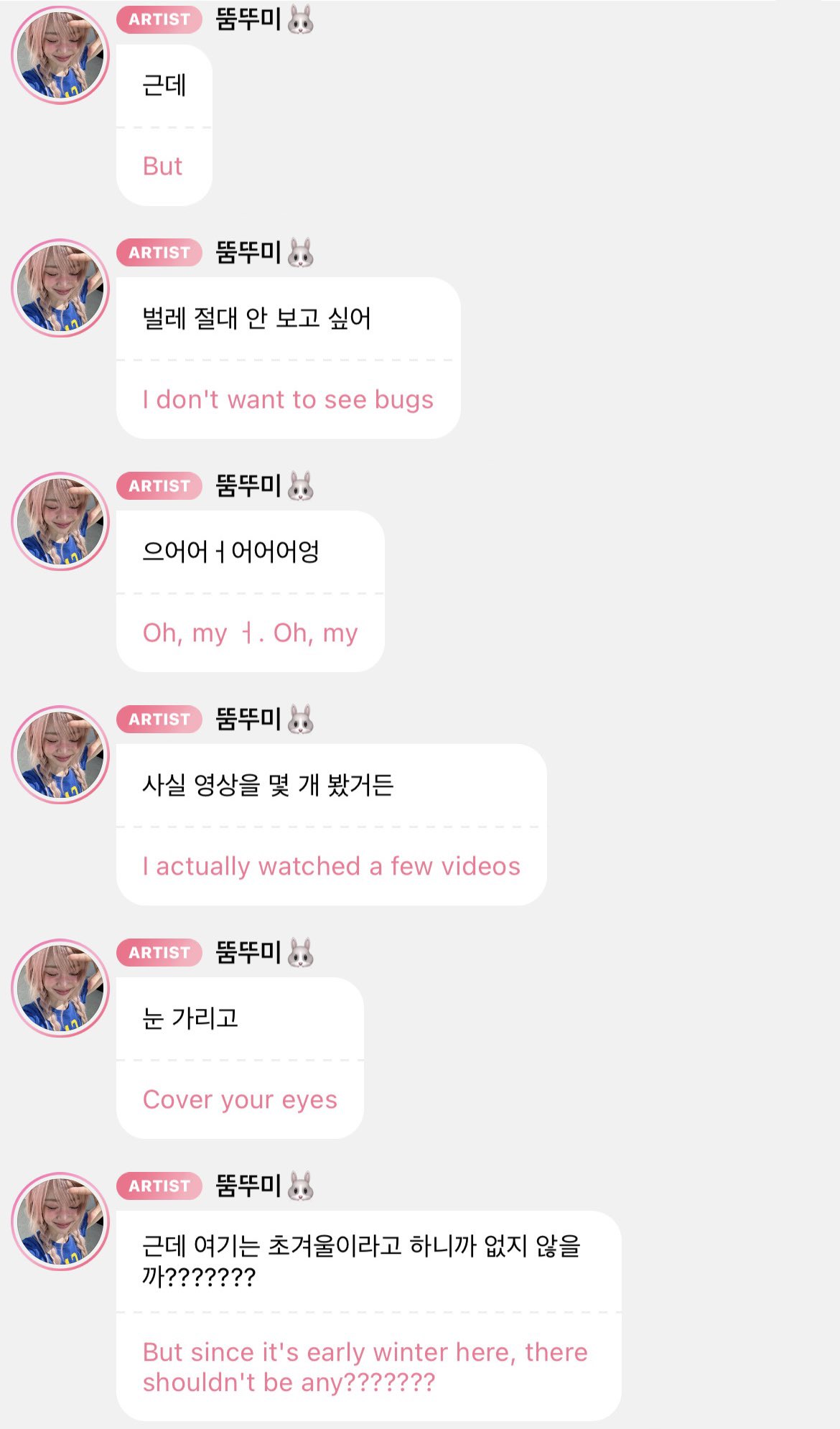Open the avatar beside "Cover your eyes" message
This screenshot has height=1429, width=840.
click(x=60, y=988)
